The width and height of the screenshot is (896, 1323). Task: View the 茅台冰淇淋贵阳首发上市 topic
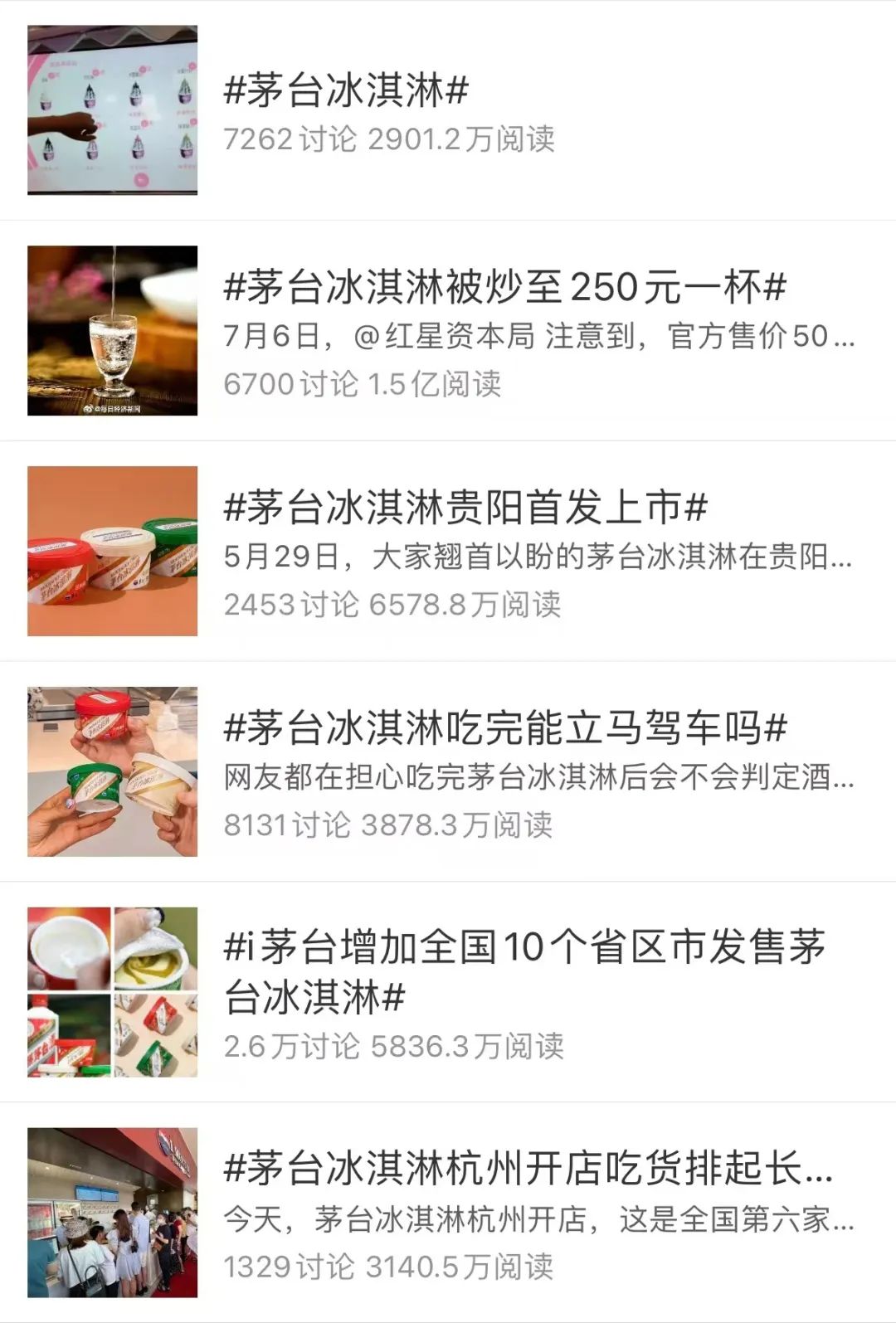click(465, 508)
